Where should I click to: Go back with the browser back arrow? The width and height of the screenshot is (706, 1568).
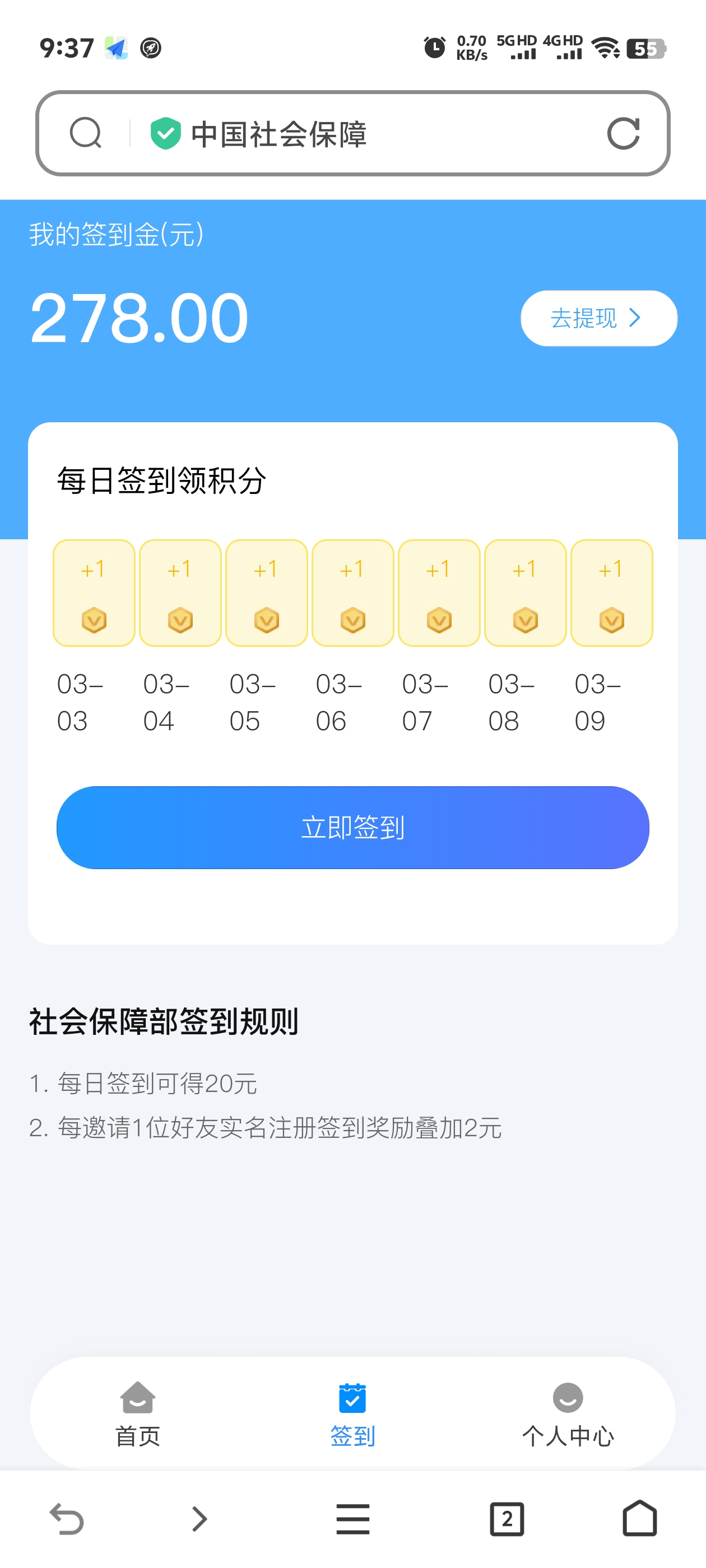point(66,1519)
